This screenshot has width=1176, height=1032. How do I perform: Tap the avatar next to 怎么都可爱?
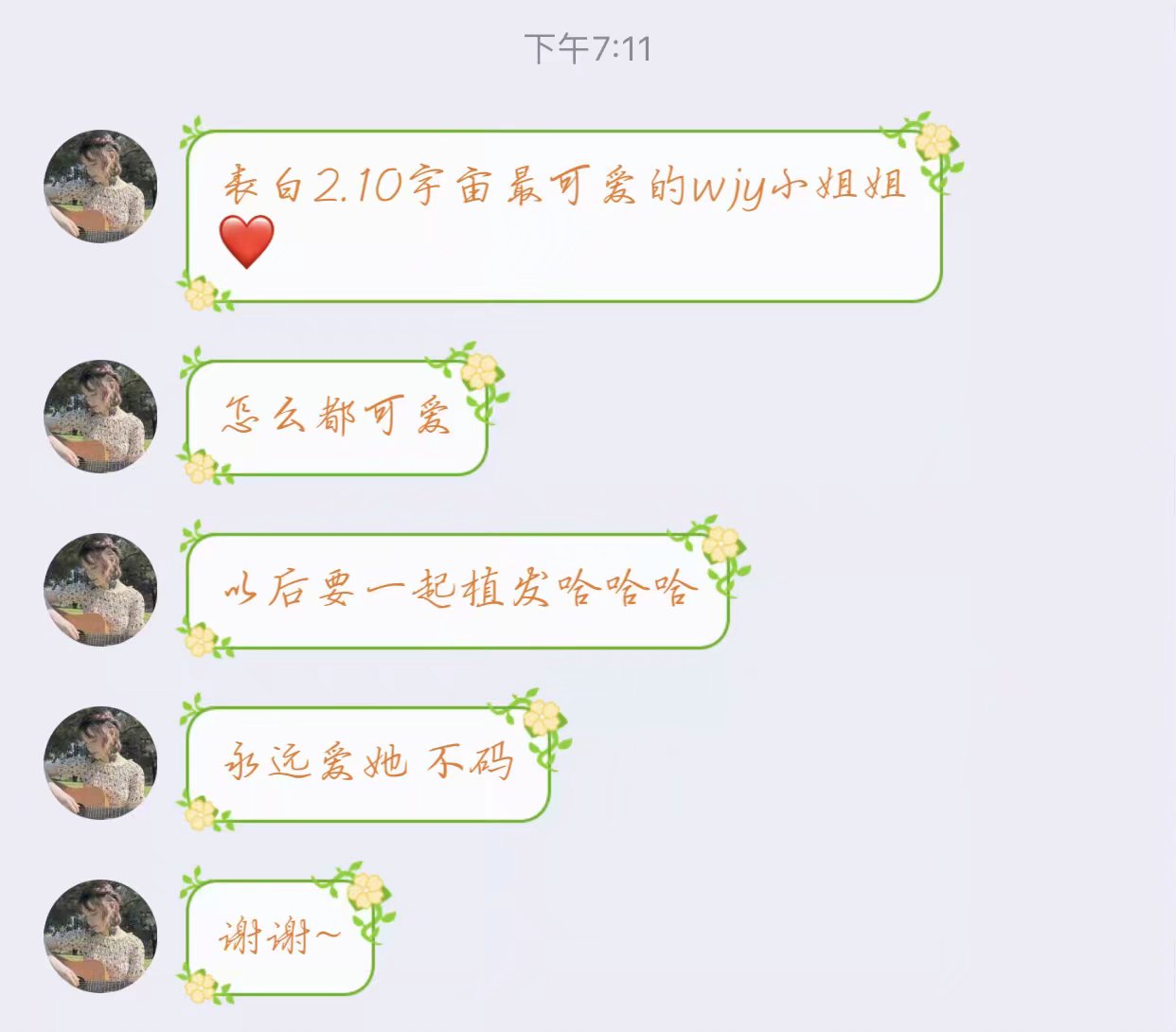pyautogui.click(x=100, y=417)
